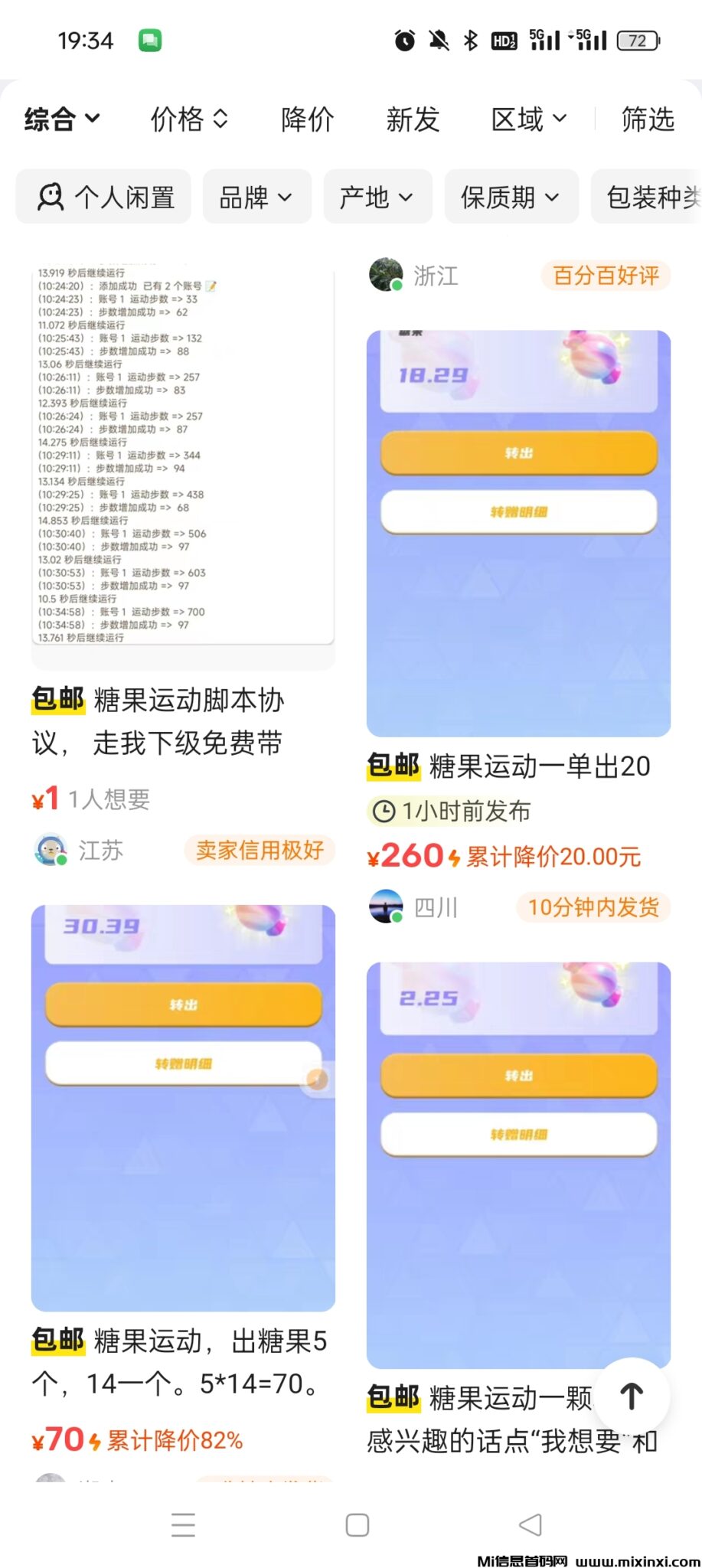Toggle the 新发 sorting filter
The image size is (702, 1568).
[413, 119]
